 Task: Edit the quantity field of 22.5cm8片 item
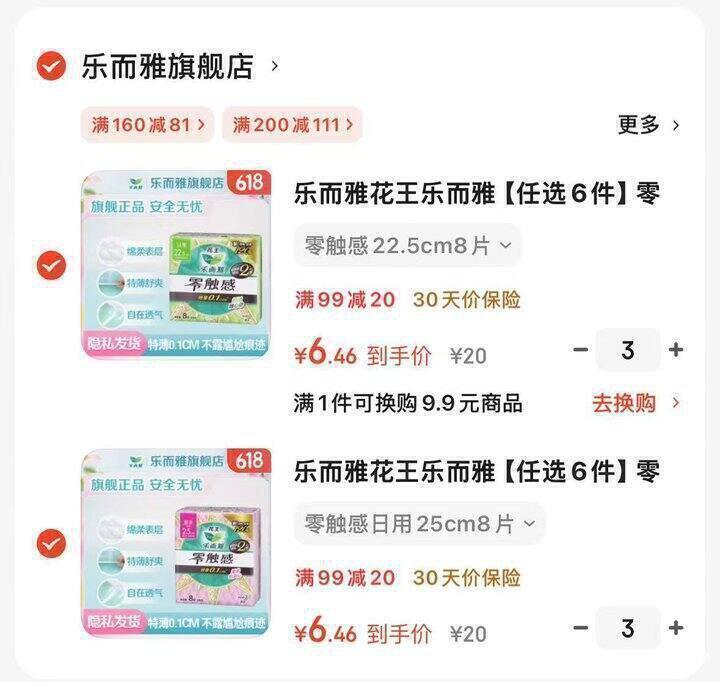tap(628, 350)
